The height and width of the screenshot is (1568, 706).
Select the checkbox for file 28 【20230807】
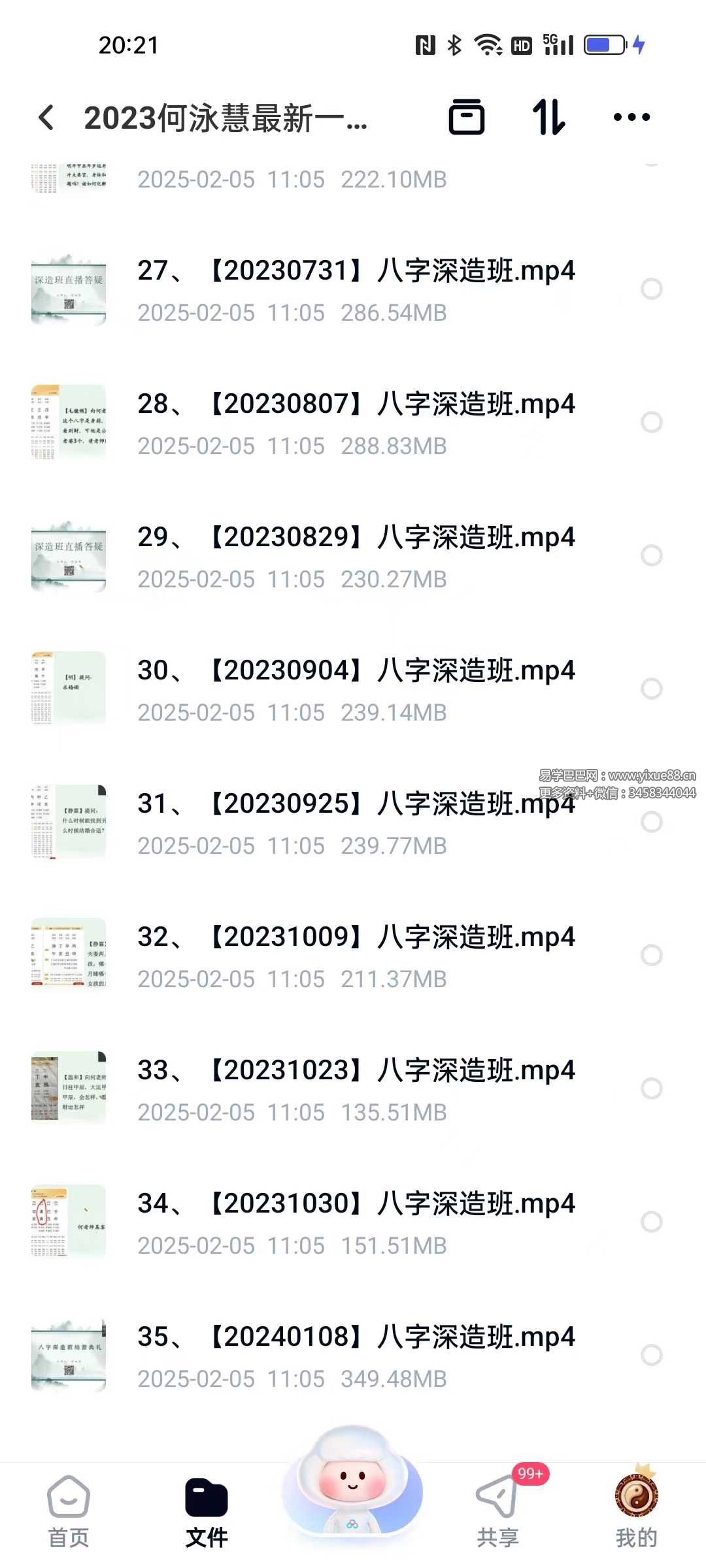tap(651, 422)
